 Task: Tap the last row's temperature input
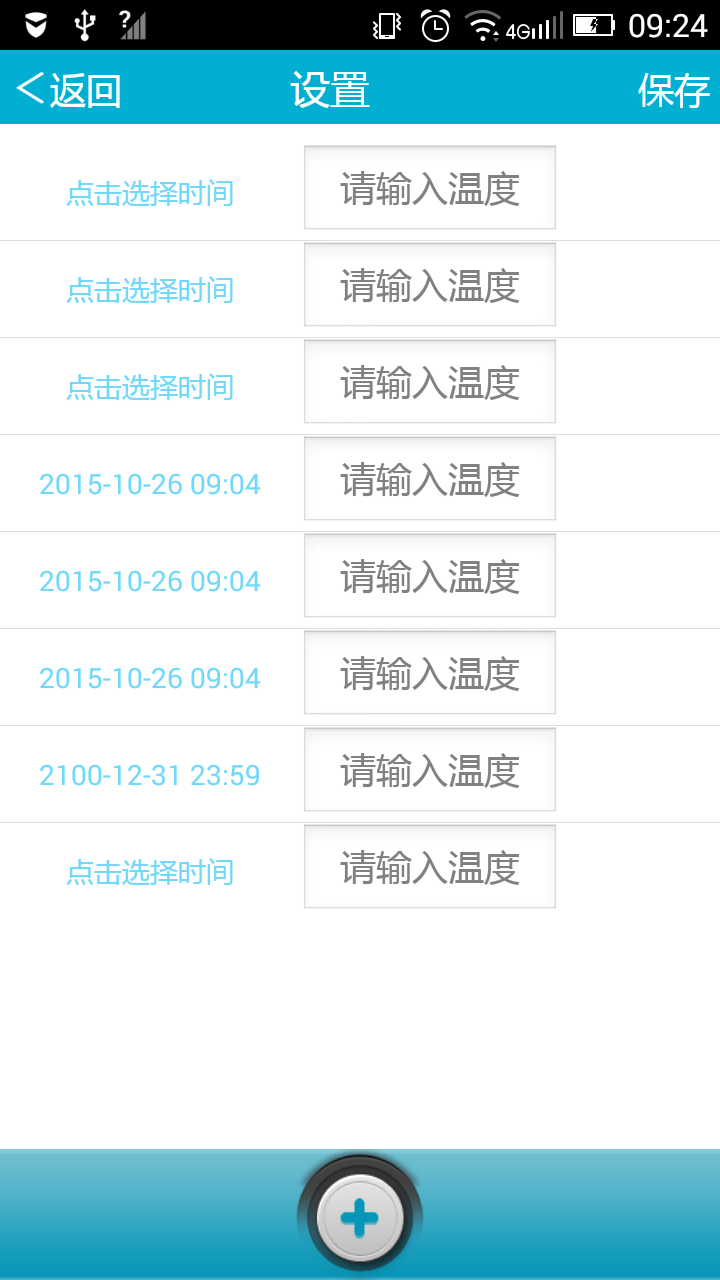[430, 867]
